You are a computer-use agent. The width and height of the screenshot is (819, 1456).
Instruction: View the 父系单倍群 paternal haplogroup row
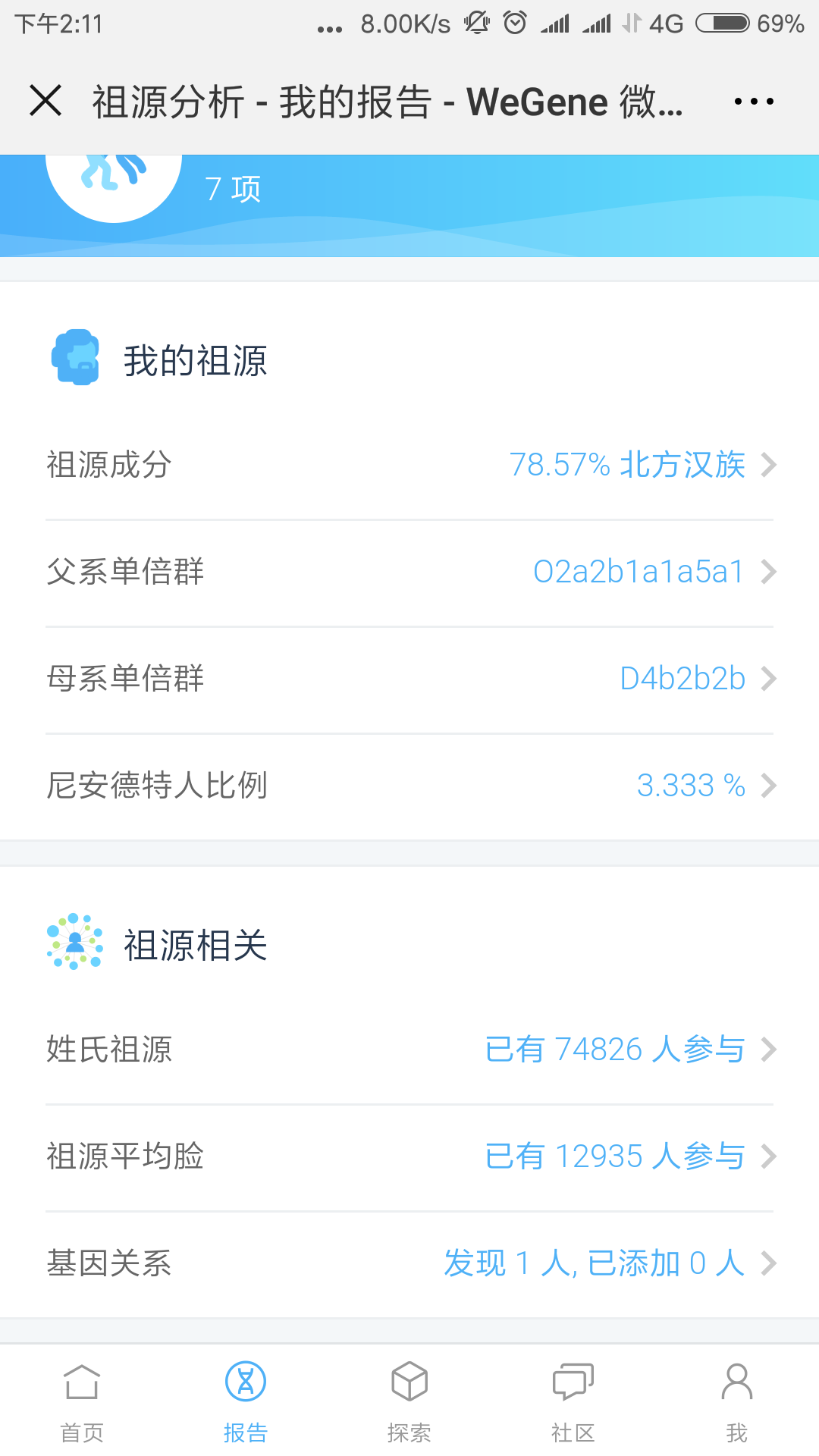click(x=409, y=573)
